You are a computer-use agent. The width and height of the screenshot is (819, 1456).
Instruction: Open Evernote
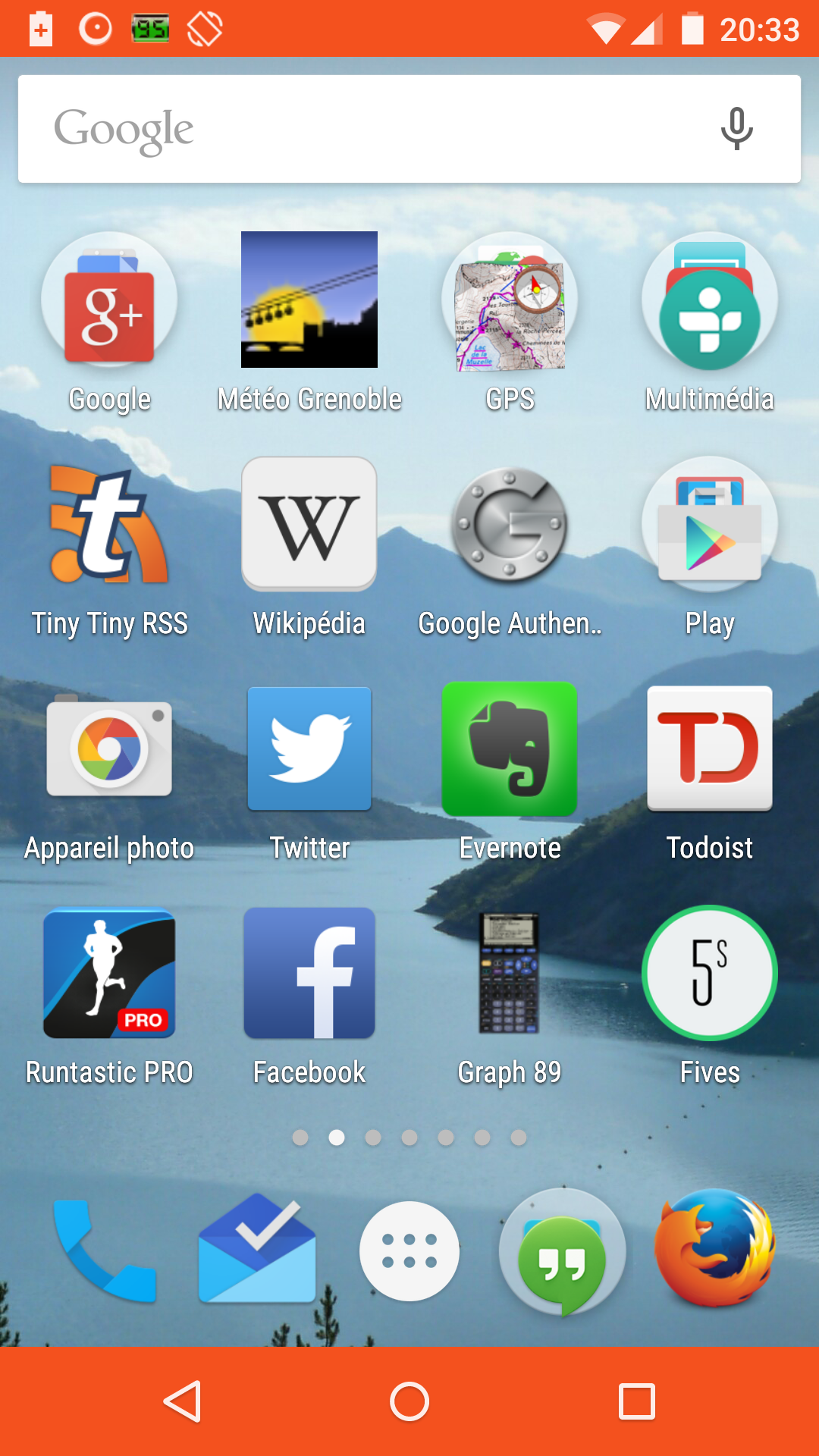510,749
